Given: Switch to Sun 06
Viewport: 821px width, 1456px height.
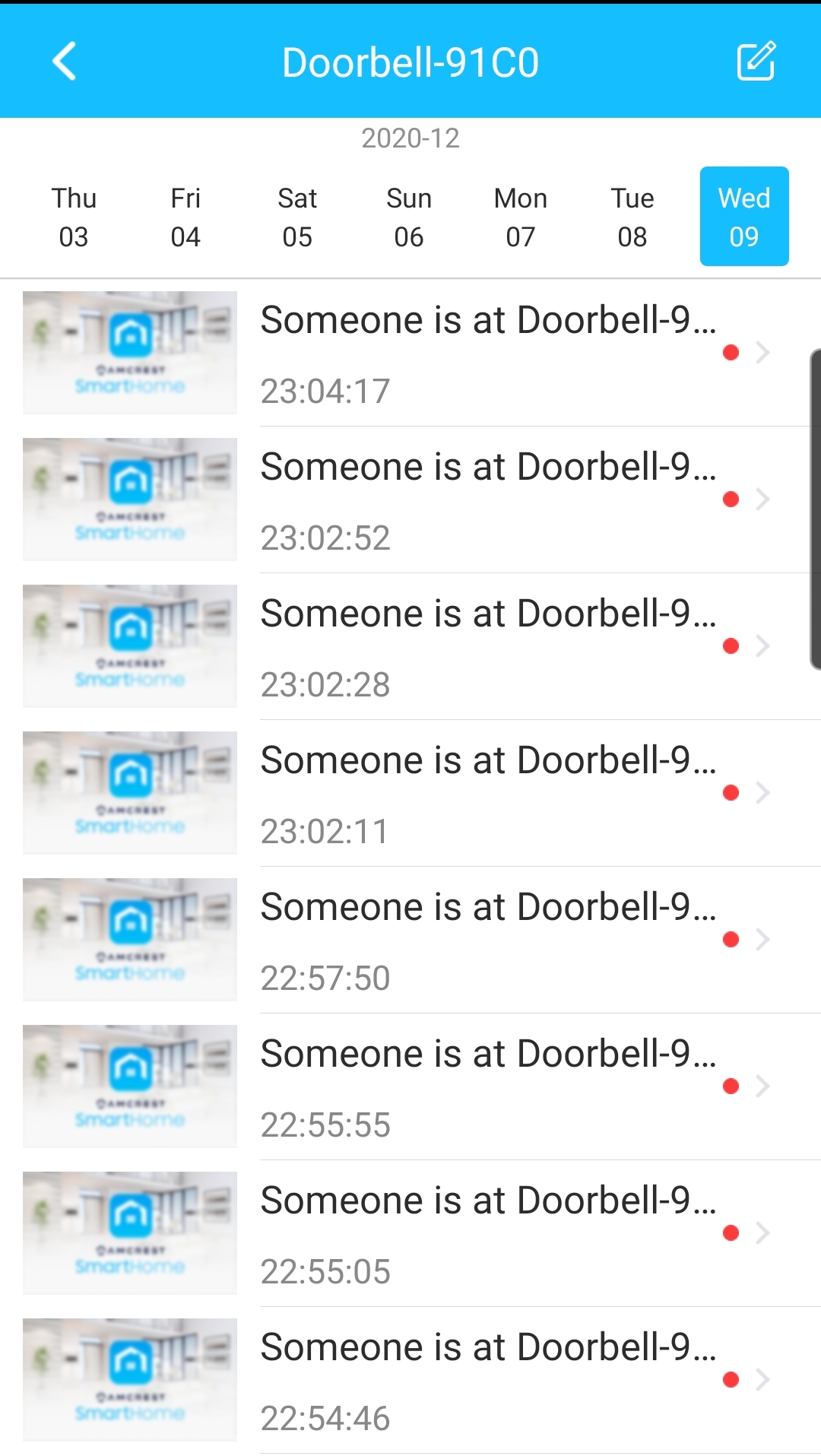Looking at the screenshot, I should click(x=409, y=217).
